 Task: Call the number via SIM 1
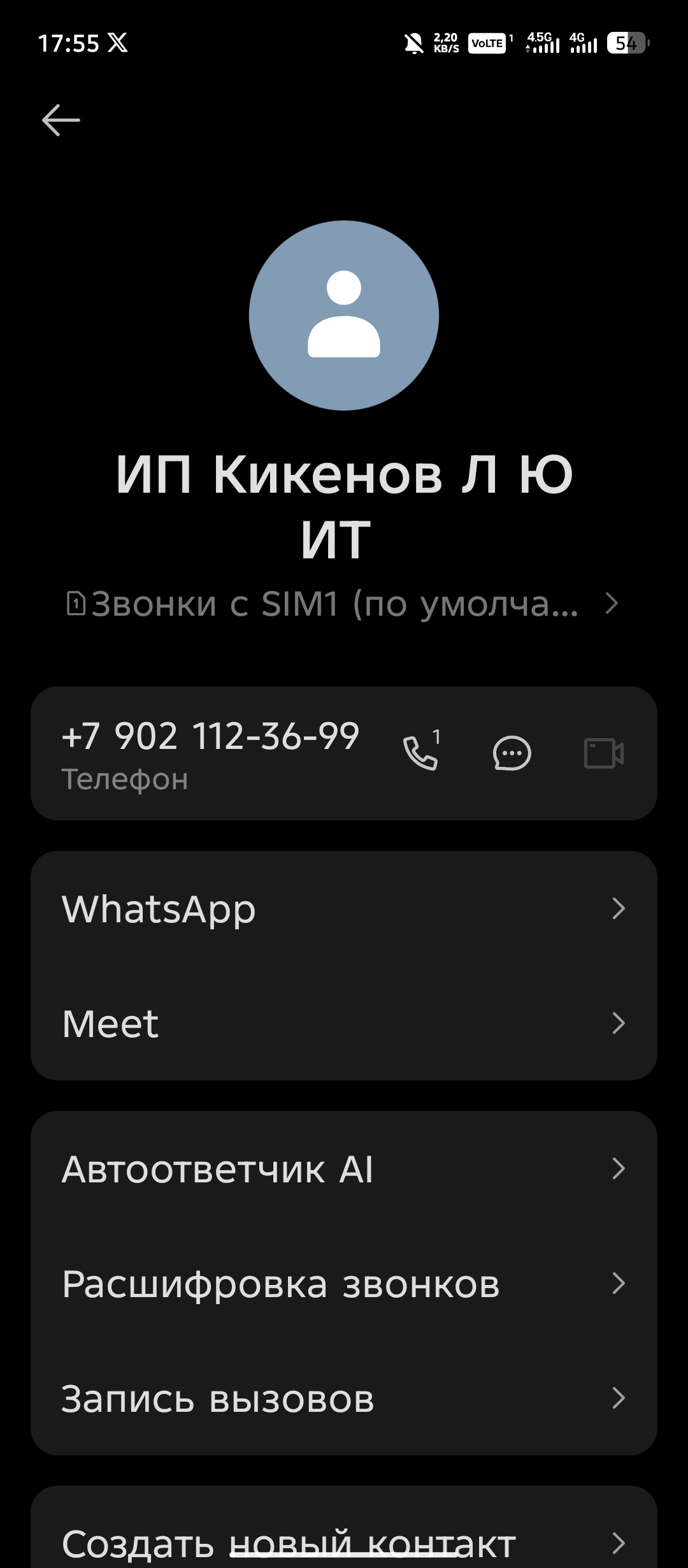coord(421,753)
